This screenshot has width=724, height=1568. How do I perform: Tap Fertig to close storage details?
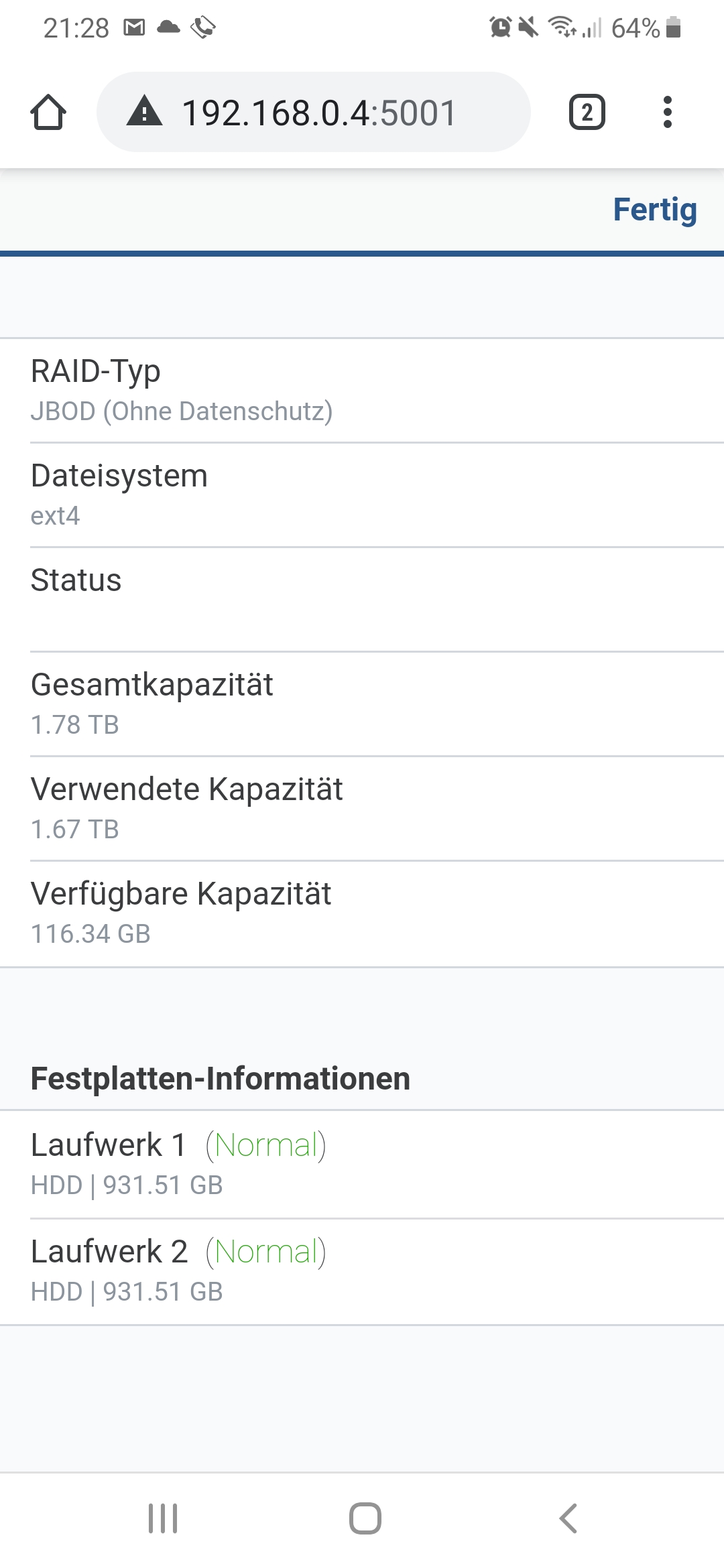pos(654,210)
